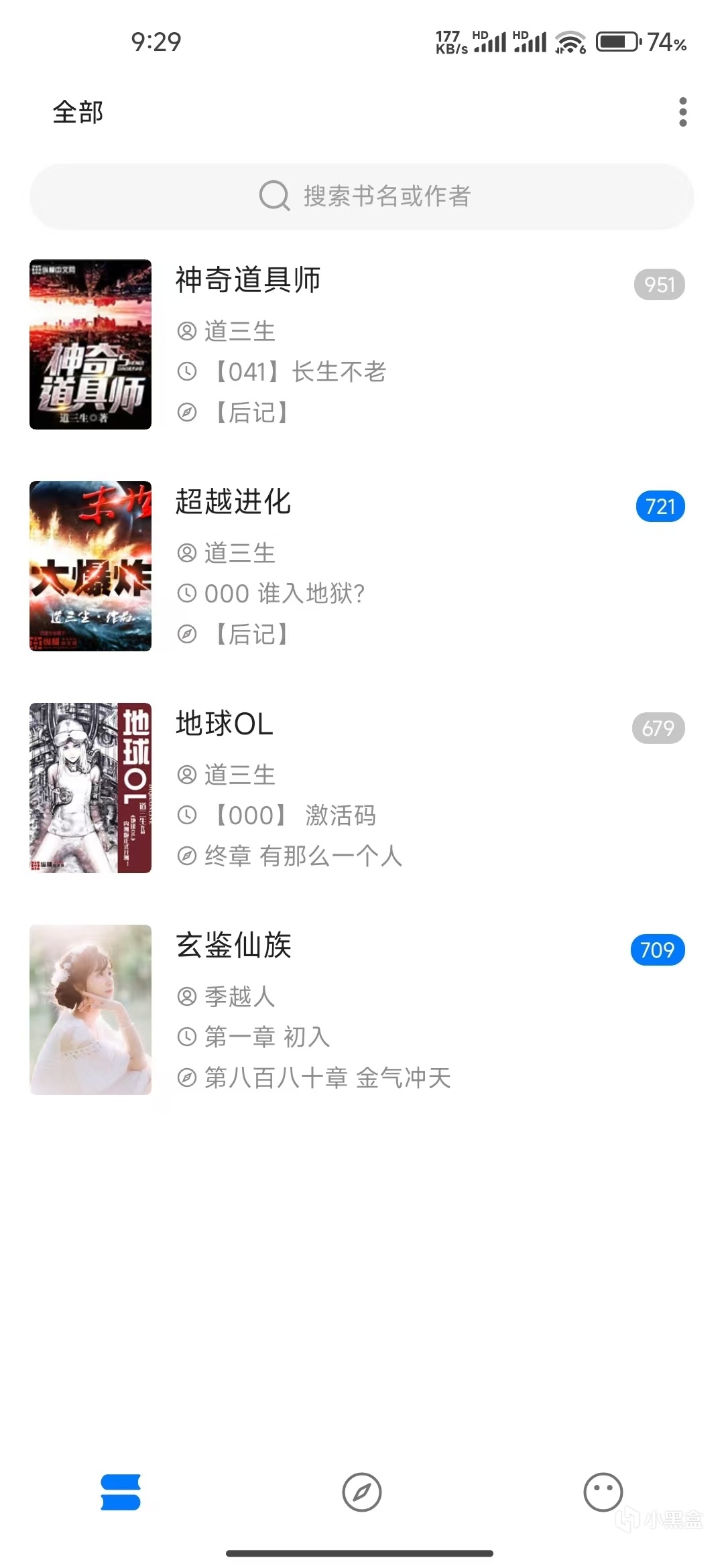Switch to the compass discover tab
The image size is (724, 1568).
[362, 1492]
